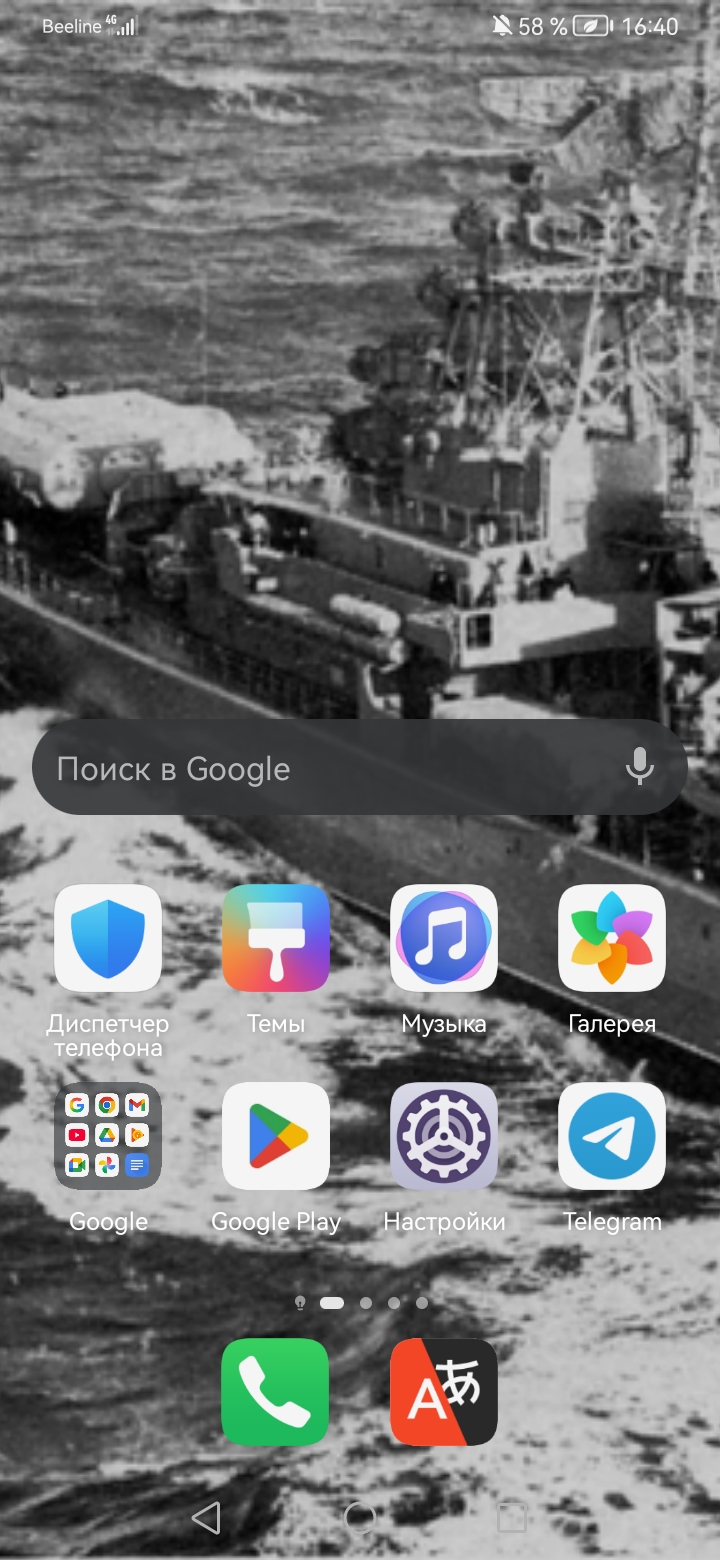This screenshot has width=720, height=1560.
Task: Tap the Google search box
Action: [320, 769]
